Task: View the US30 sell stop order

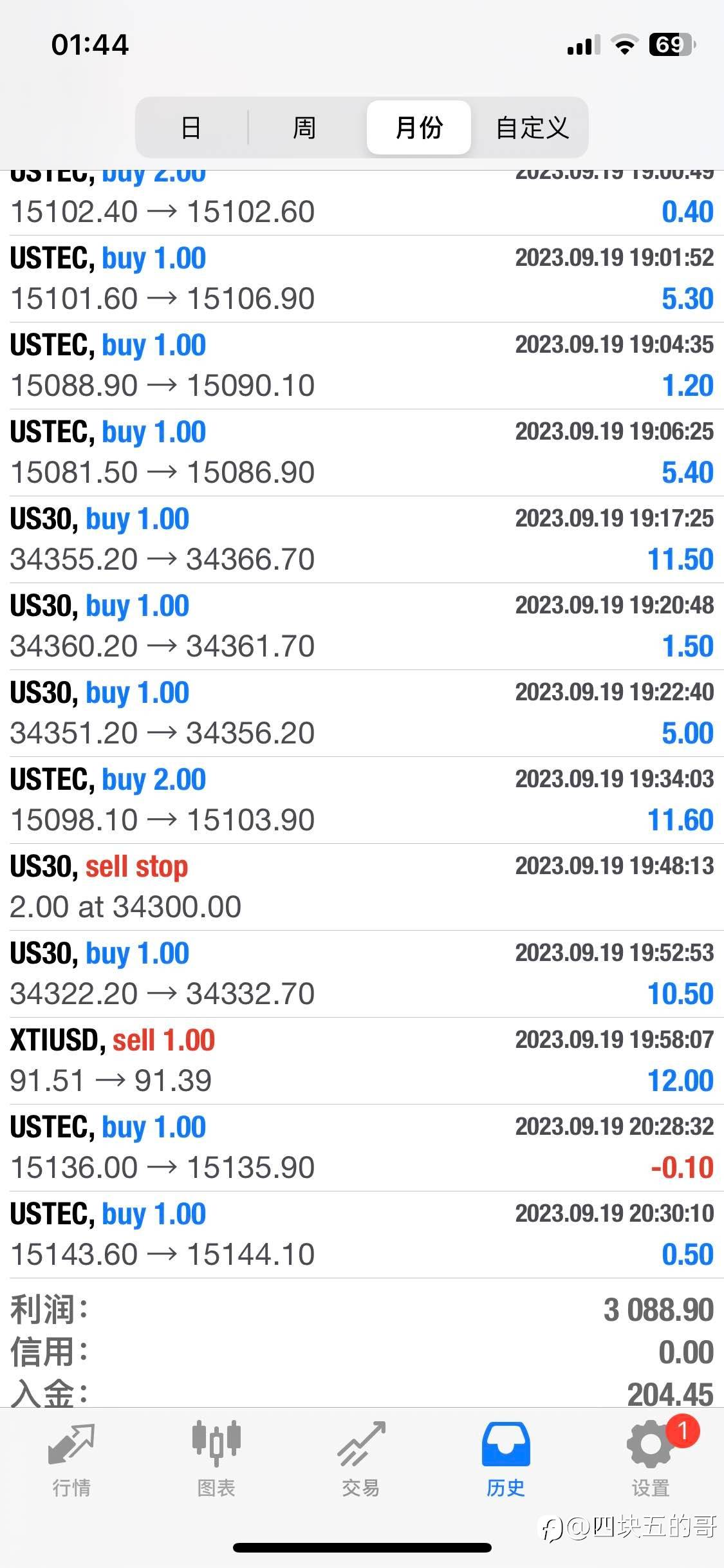Action: (x=362, y=886)
